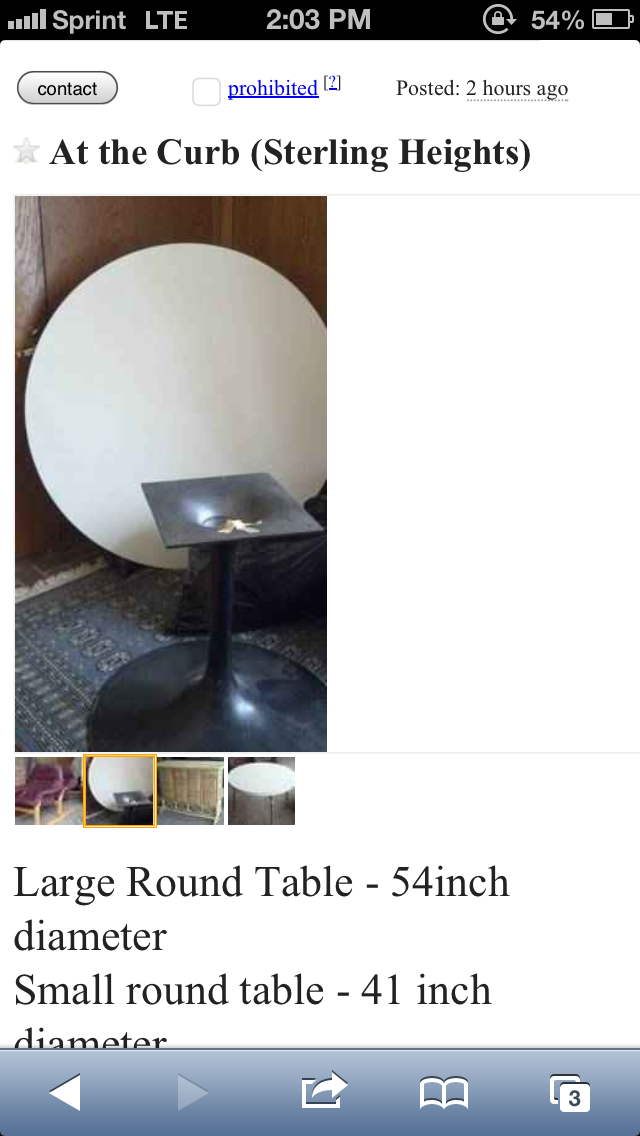Open the main table photo
This screenshot has width=640, height=1136.
coord(171,473)
